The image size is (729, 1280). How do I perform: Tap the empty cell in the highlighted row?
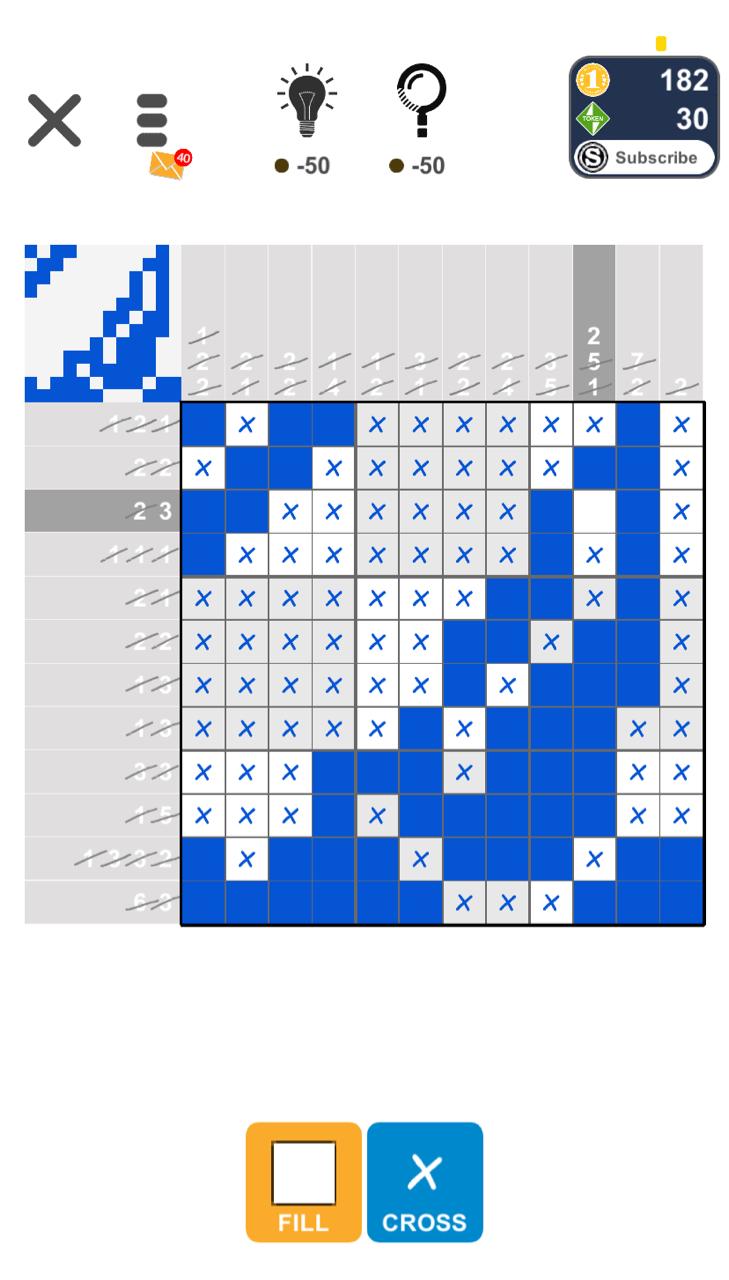(x=594, y=511)
